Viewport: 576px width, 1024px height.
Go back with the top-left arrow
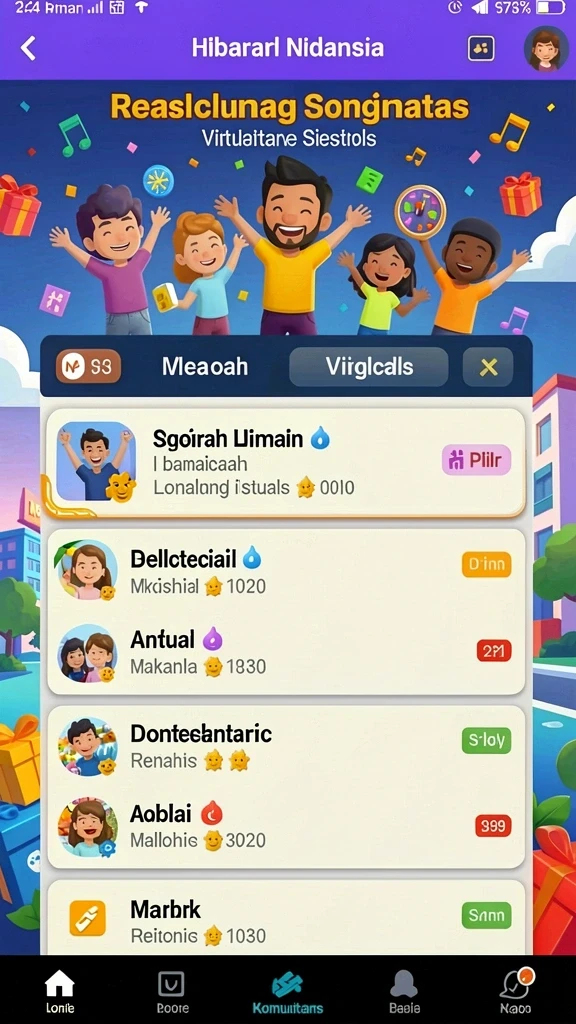27,48
